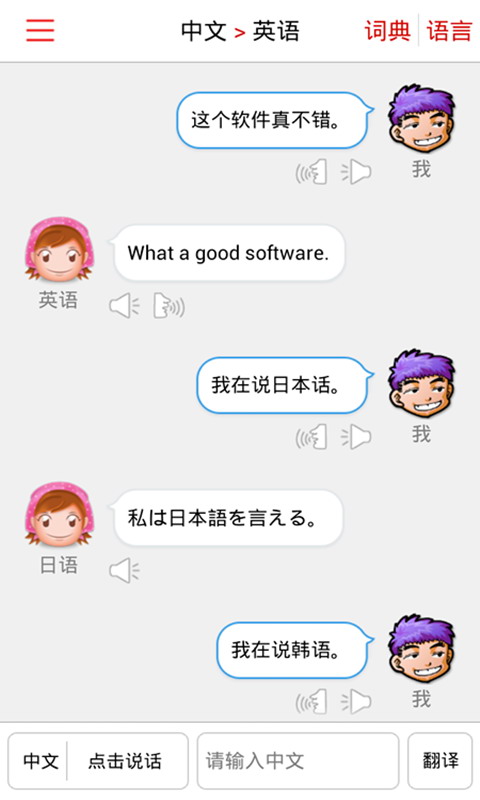
Task: Focus the 请输入中文 text field
Action: pos(298,761)
